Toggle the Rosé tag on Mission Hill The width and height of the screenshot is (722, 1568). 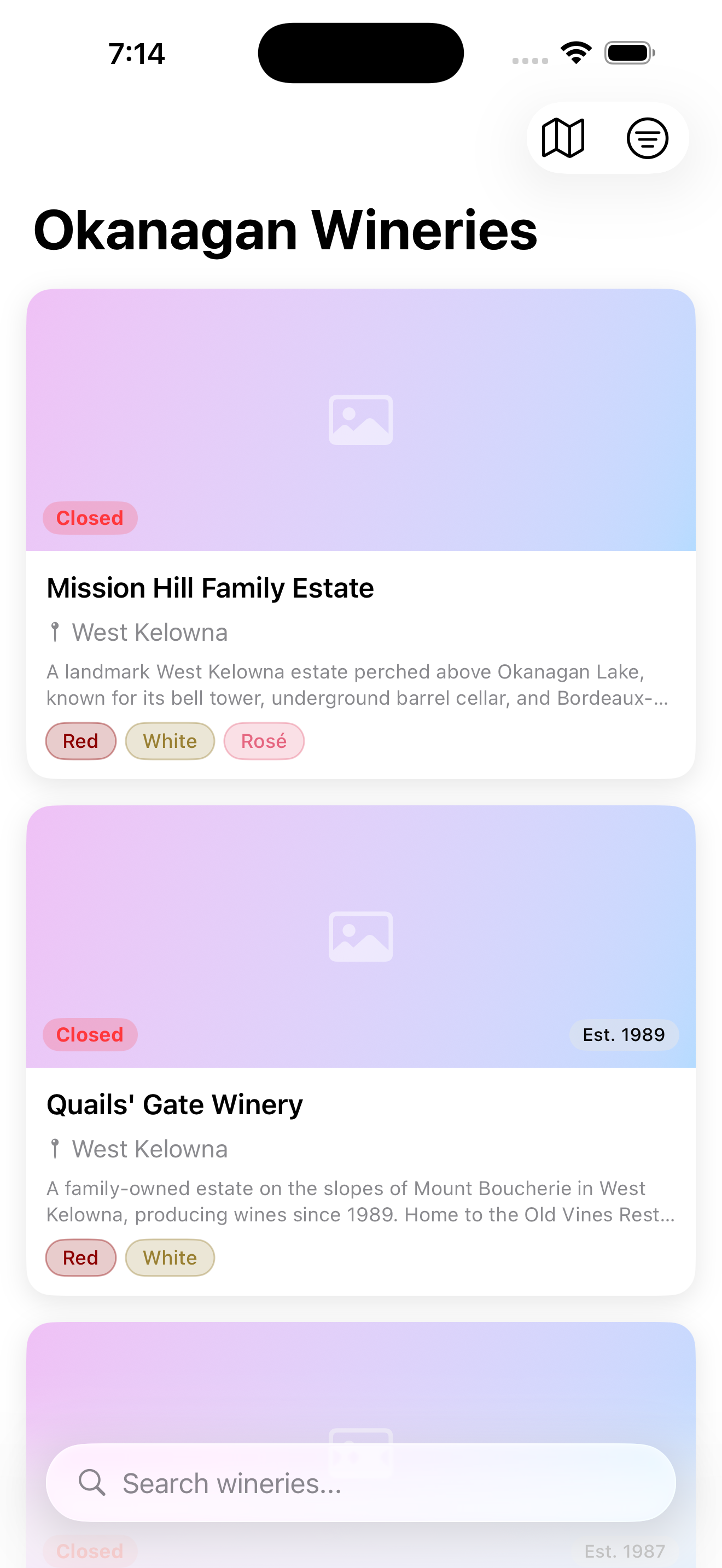point(264,741)
